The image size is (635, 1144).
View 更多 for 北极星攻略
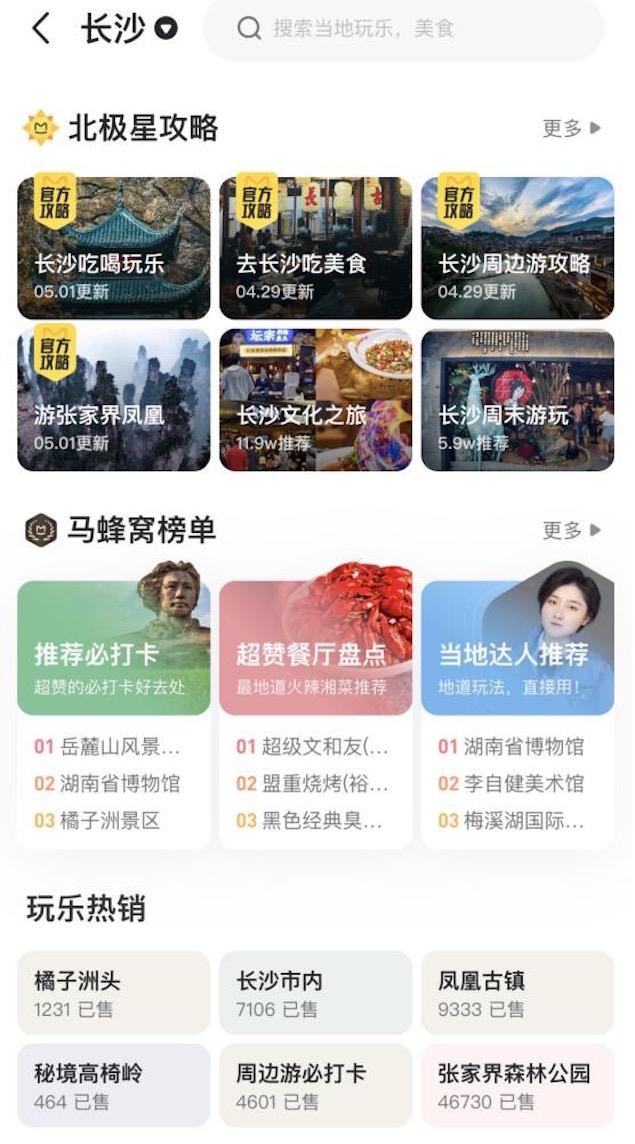point(572,129)
